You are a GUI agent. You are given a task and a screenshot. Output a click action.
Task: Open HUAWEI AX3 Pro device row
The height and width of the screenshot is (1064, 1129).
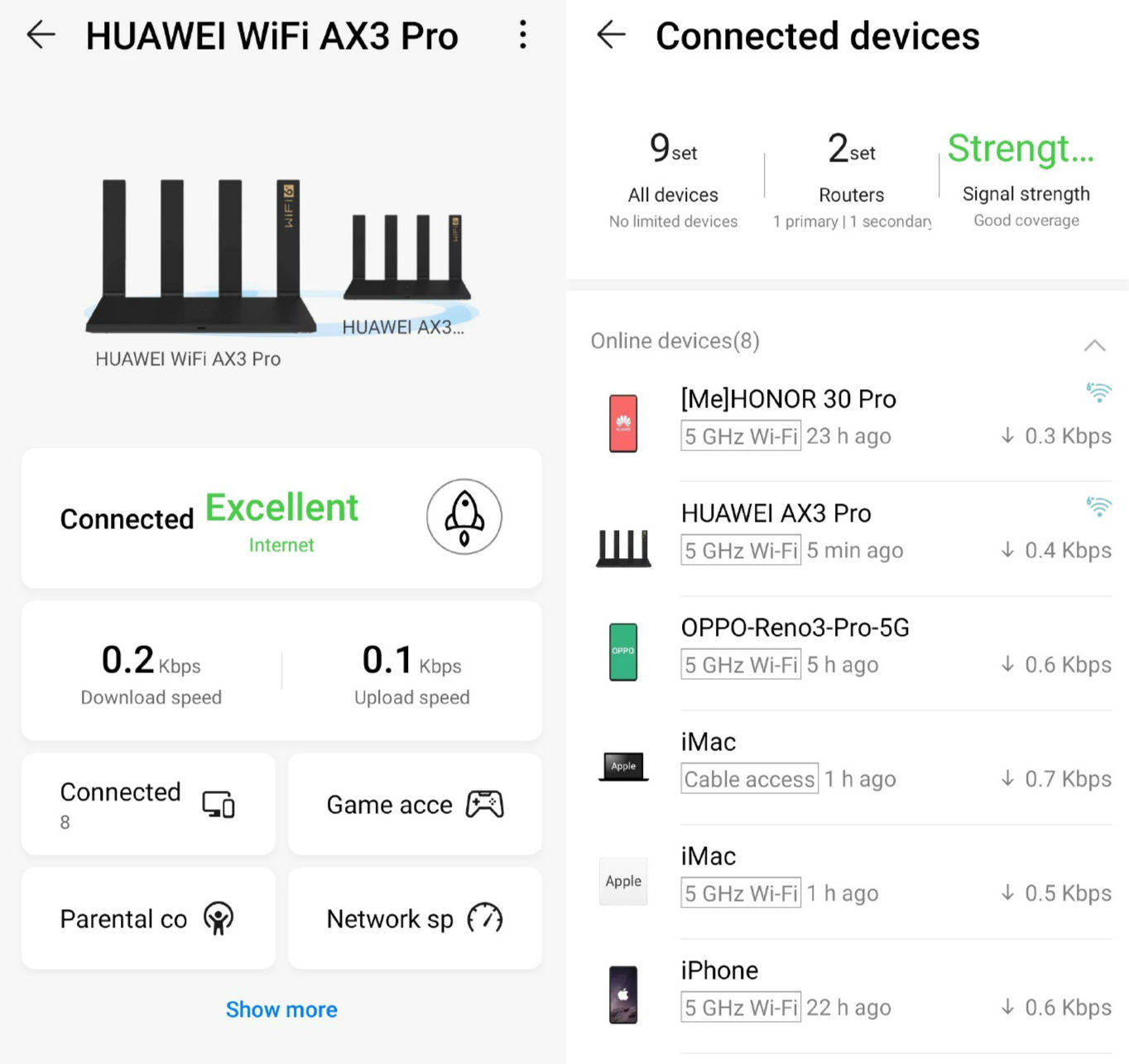point(853,532)
